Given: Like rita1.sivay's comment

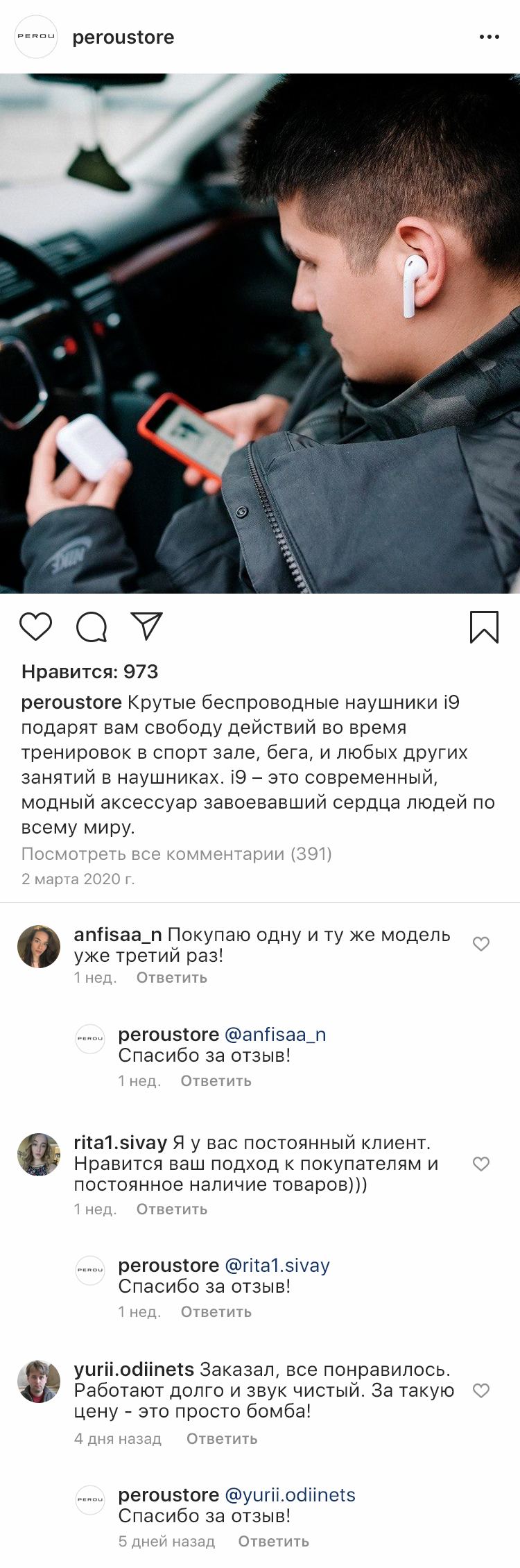Looking at the screenshot, I should (x=481, y=1164).
